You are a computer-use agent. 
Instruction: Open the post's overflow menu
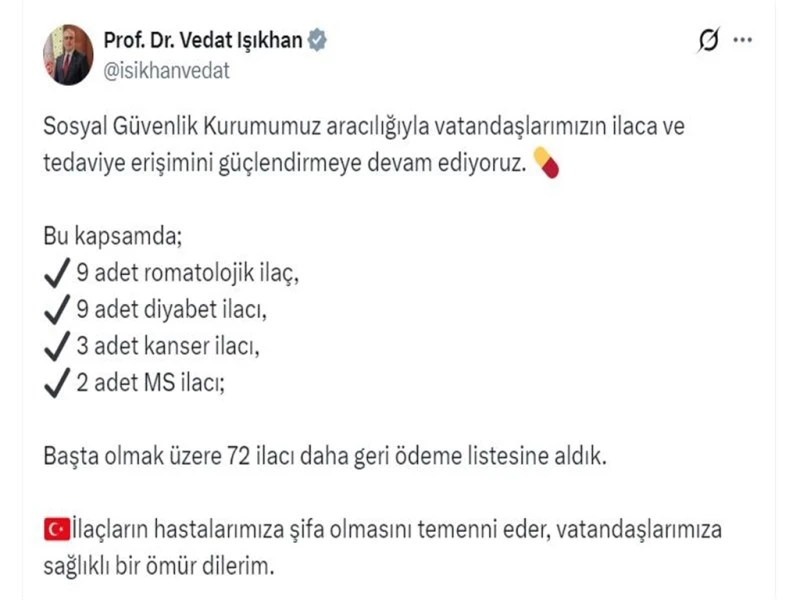742,41
